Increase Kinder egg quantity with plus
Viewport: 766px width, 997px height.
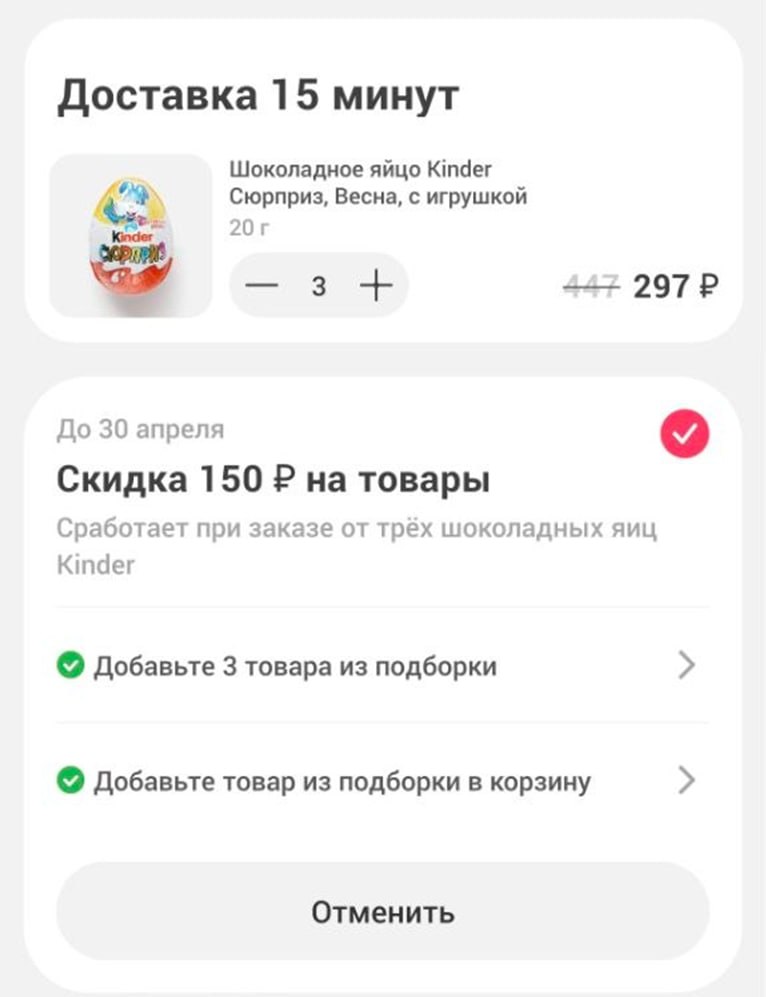point(375,286)
